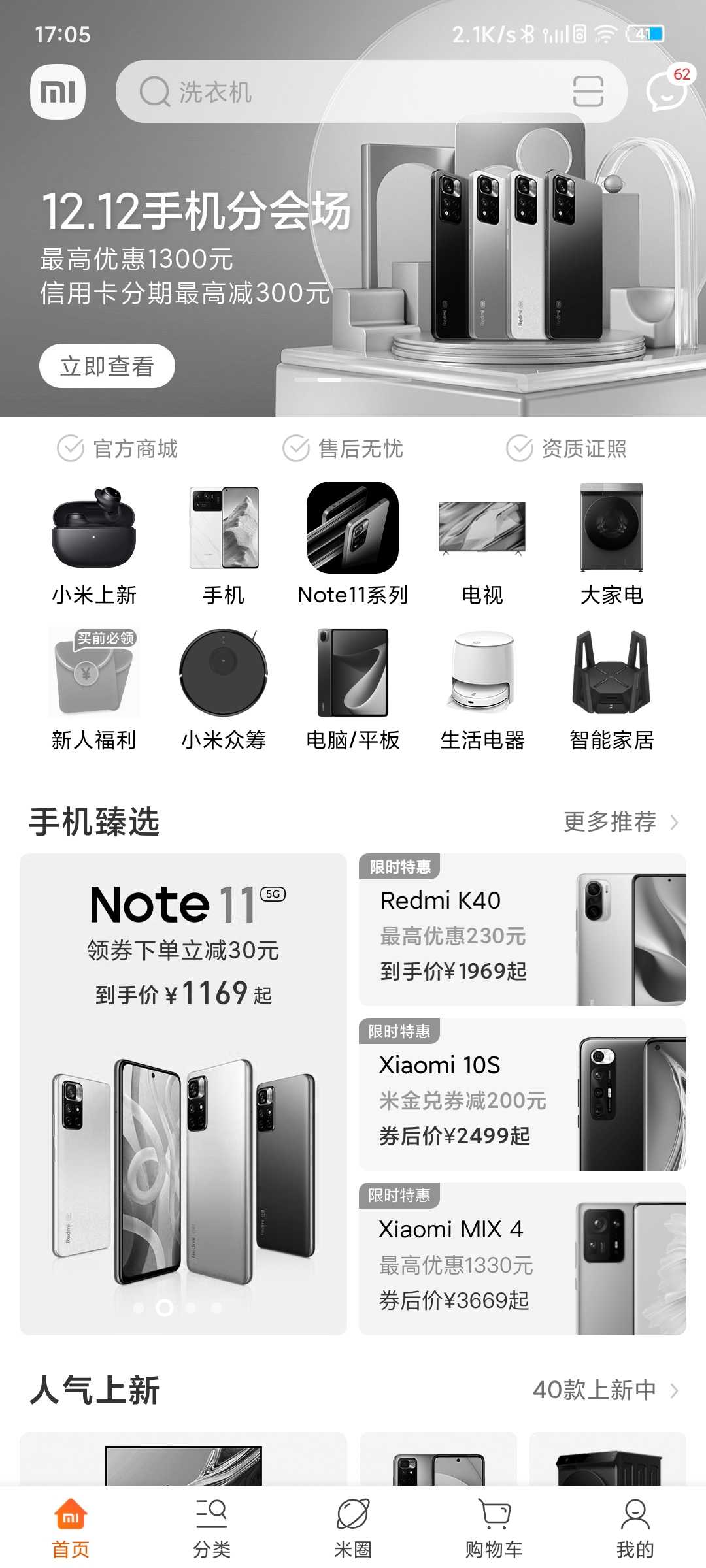Open the Xiaomi MIX 4 deal card
The height and width of the screenshot is (1568, 706).
pos(522,1259)
